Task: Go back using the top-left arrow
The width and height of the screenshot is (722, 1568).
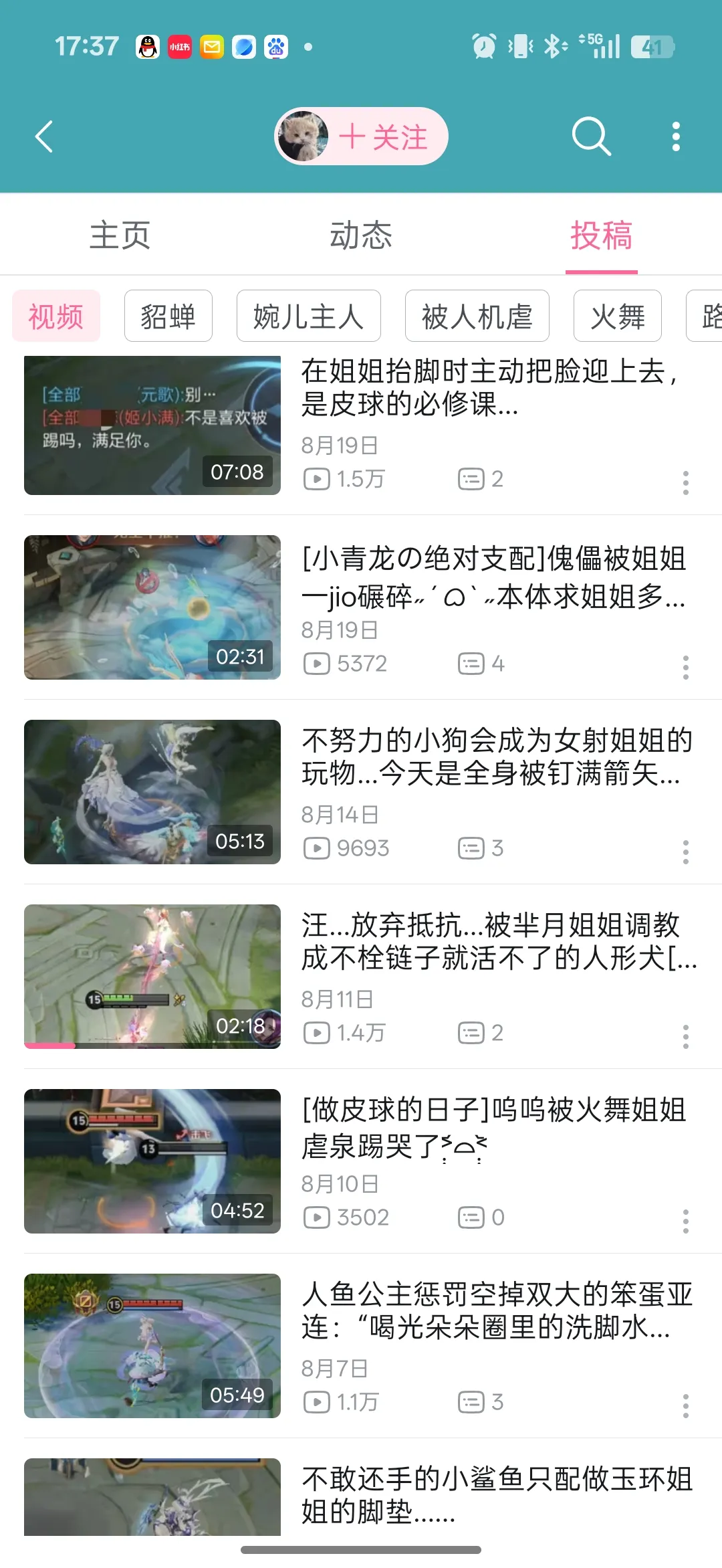Action: click(x=44, y=136)
